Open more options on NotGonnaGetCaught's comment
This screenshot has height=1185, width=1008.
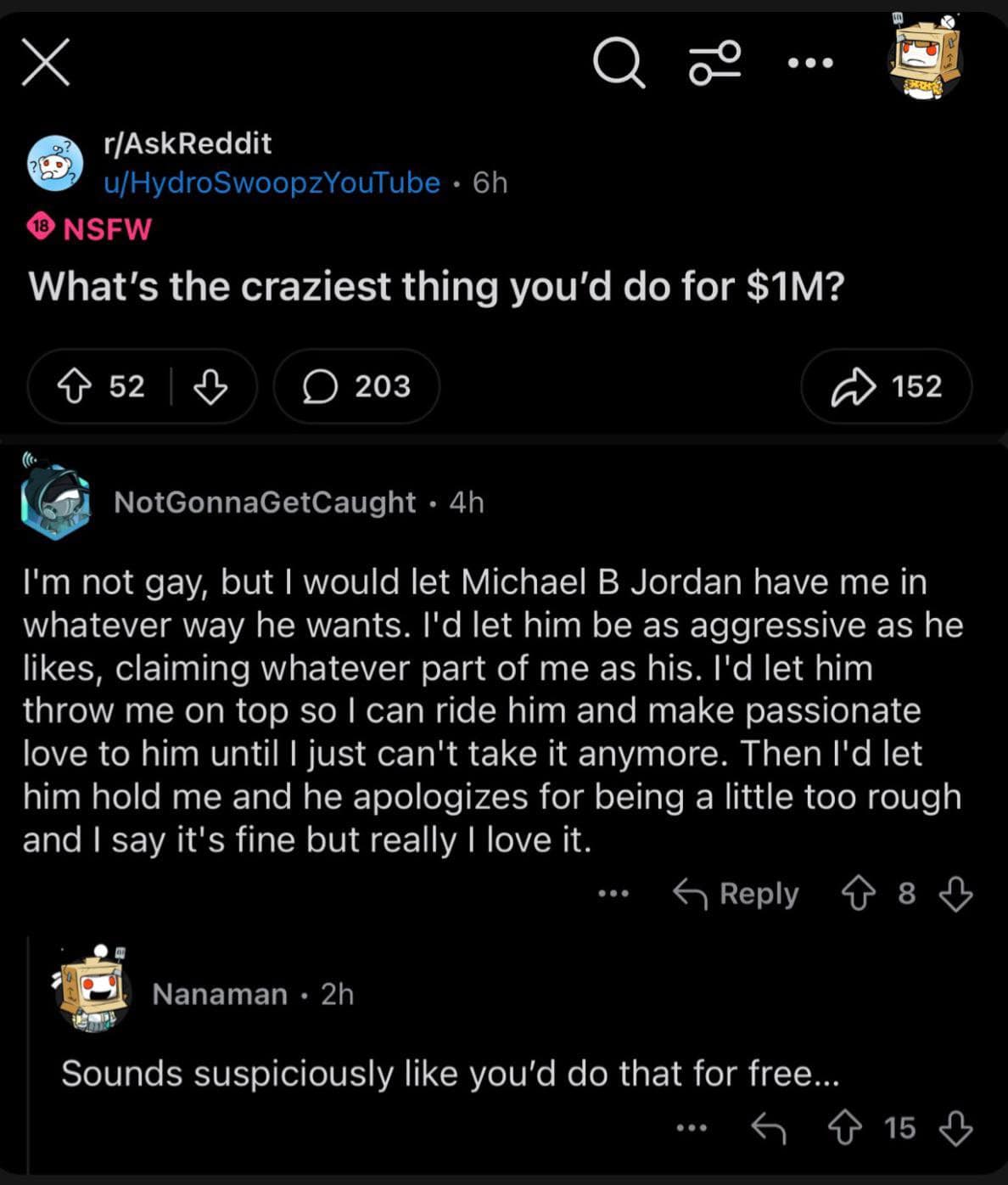[613, 894]
